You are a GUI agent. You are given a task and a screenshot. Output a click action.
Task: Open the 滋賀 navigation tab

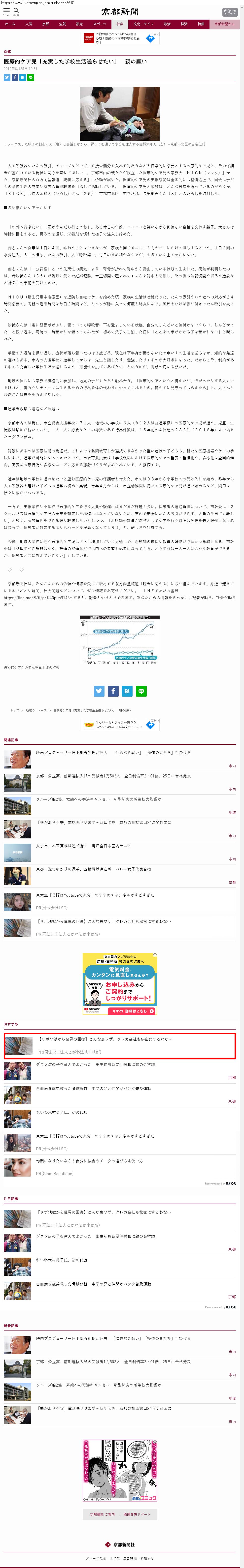tap(62, 24)
